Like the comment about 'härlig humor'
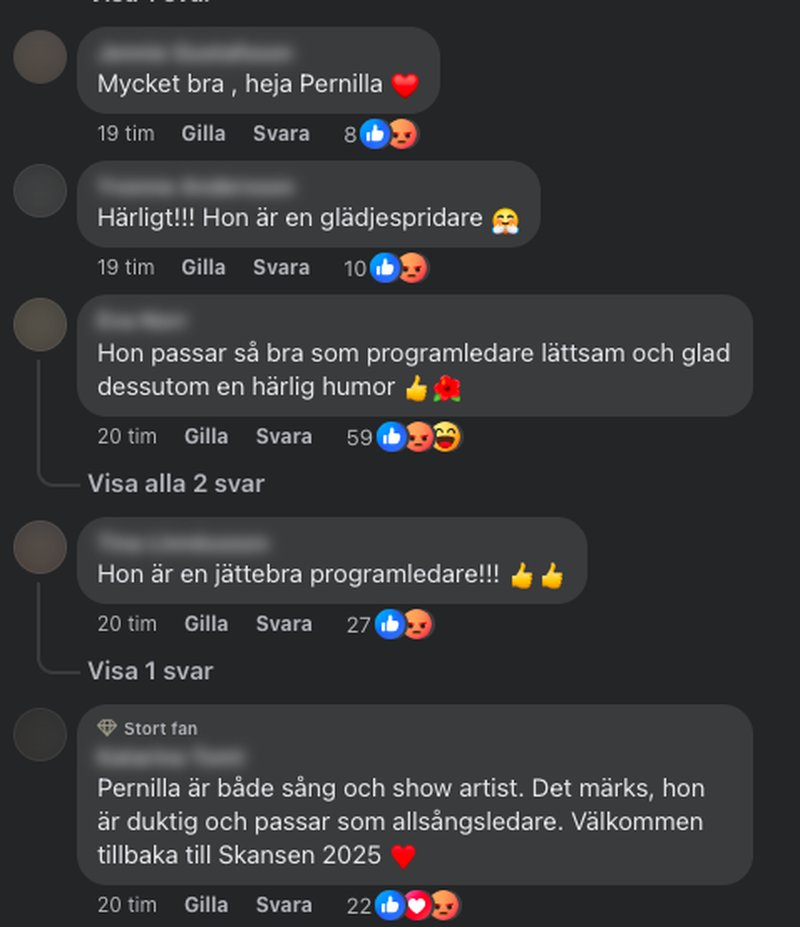 tap(206, 436)
